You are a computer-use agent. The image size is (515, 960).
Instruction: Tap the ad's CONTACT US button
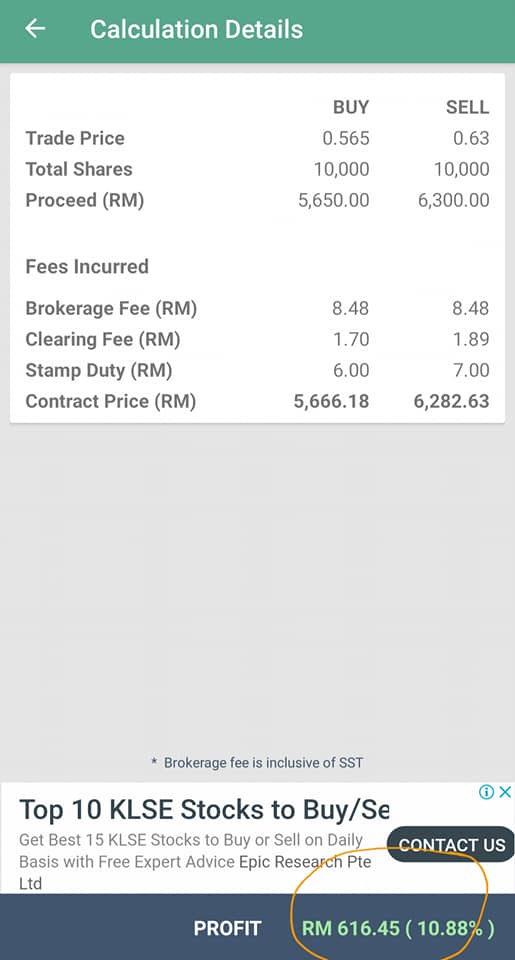click(x=451, y=845)
